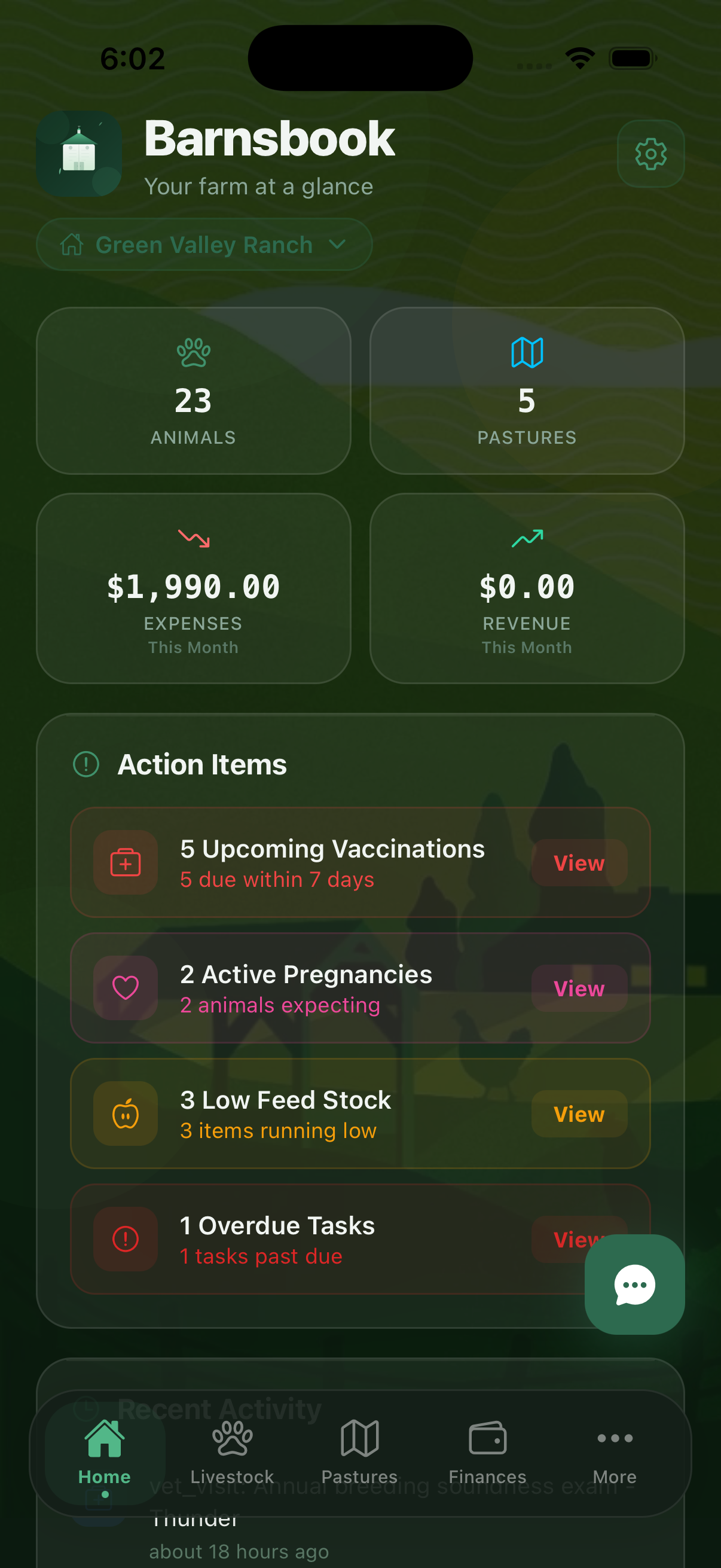The height and width of the screenshot is (1568, 721).
Task: View the 2 Active Pregnancies
Action: (x=578, y=987)
